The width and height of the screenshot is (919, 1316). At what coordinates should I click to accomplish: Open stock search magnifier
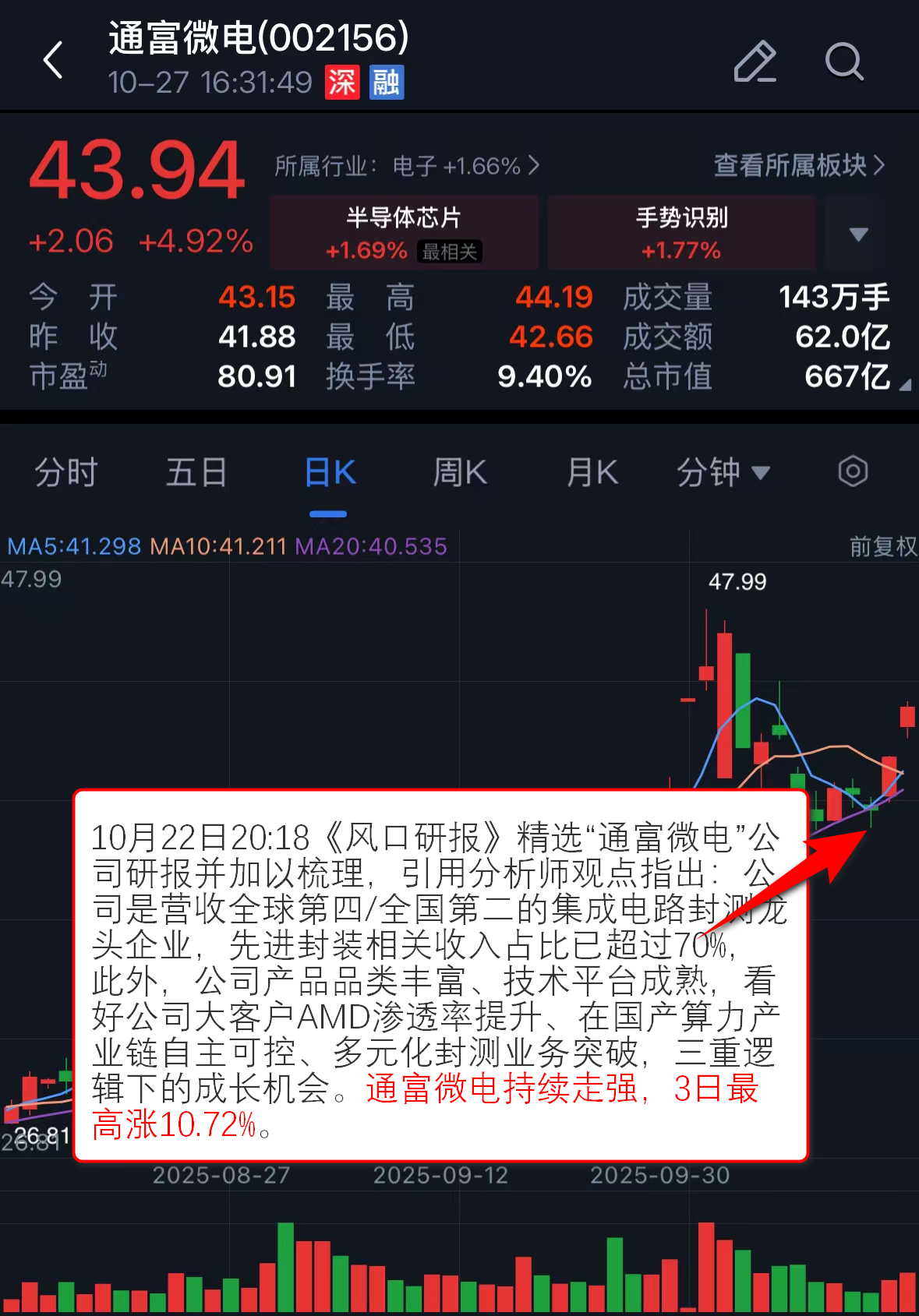click(844, 62)
